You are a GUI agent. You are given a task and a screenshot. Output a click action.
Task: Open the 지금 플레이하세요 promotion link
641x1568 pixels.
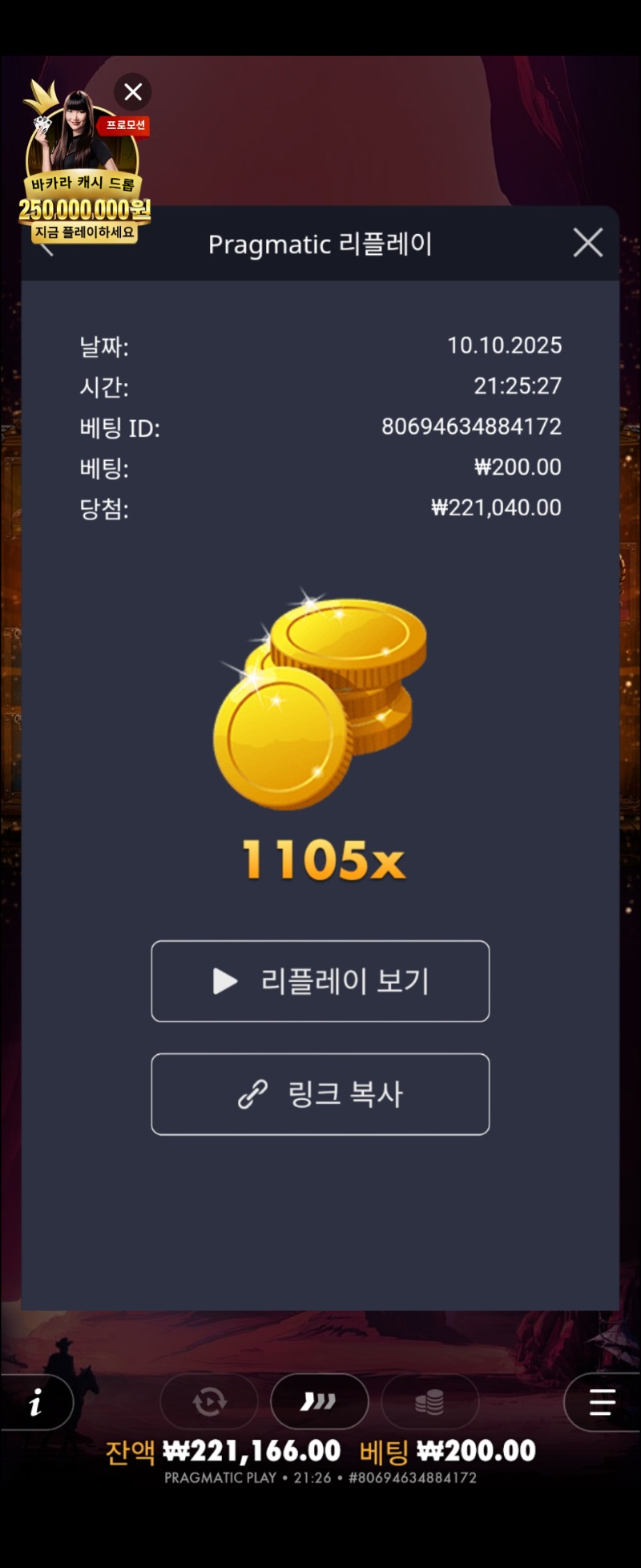[84, 231]
